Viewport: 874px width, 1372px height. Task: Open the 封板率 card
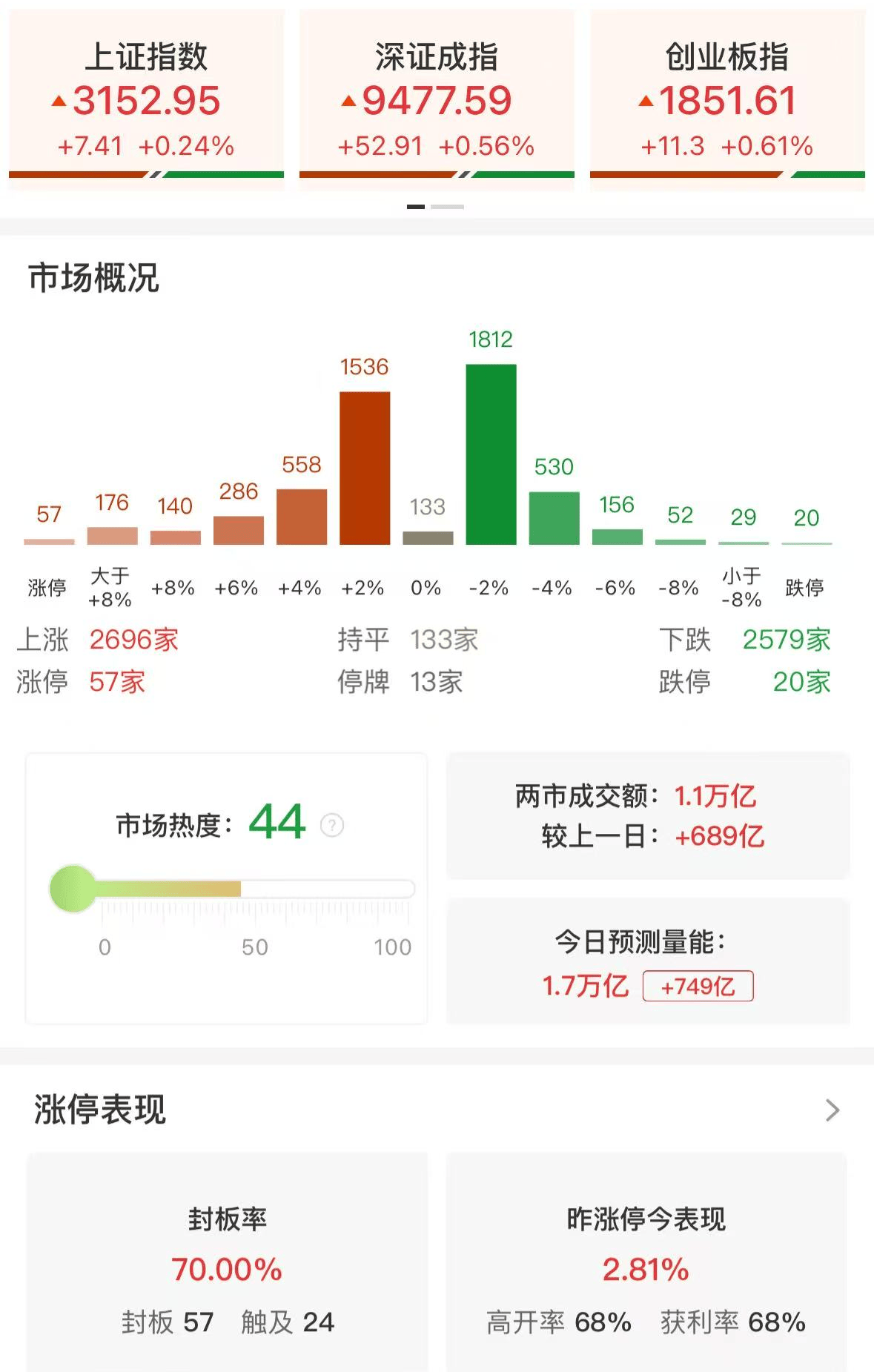pyautogui.click(x=227, y=1267)
